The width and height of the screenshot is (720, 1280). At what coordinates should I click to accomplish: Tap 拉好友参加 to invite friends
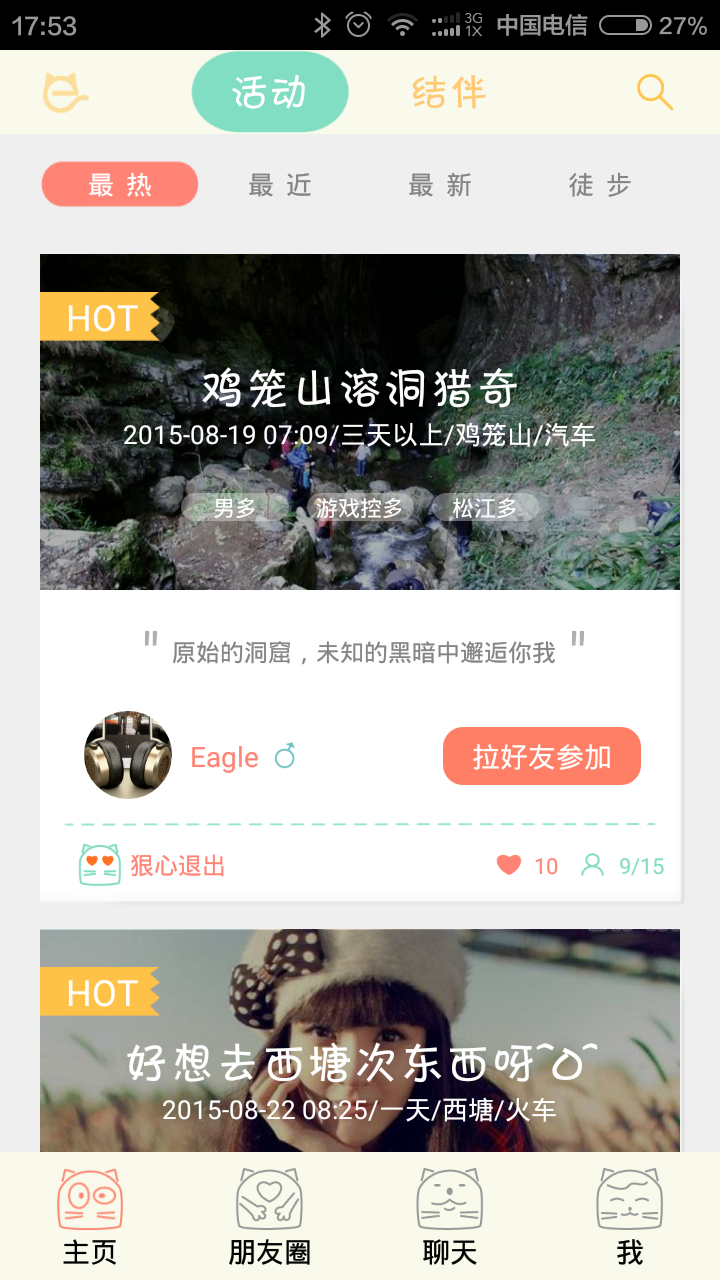coord(542,756)
